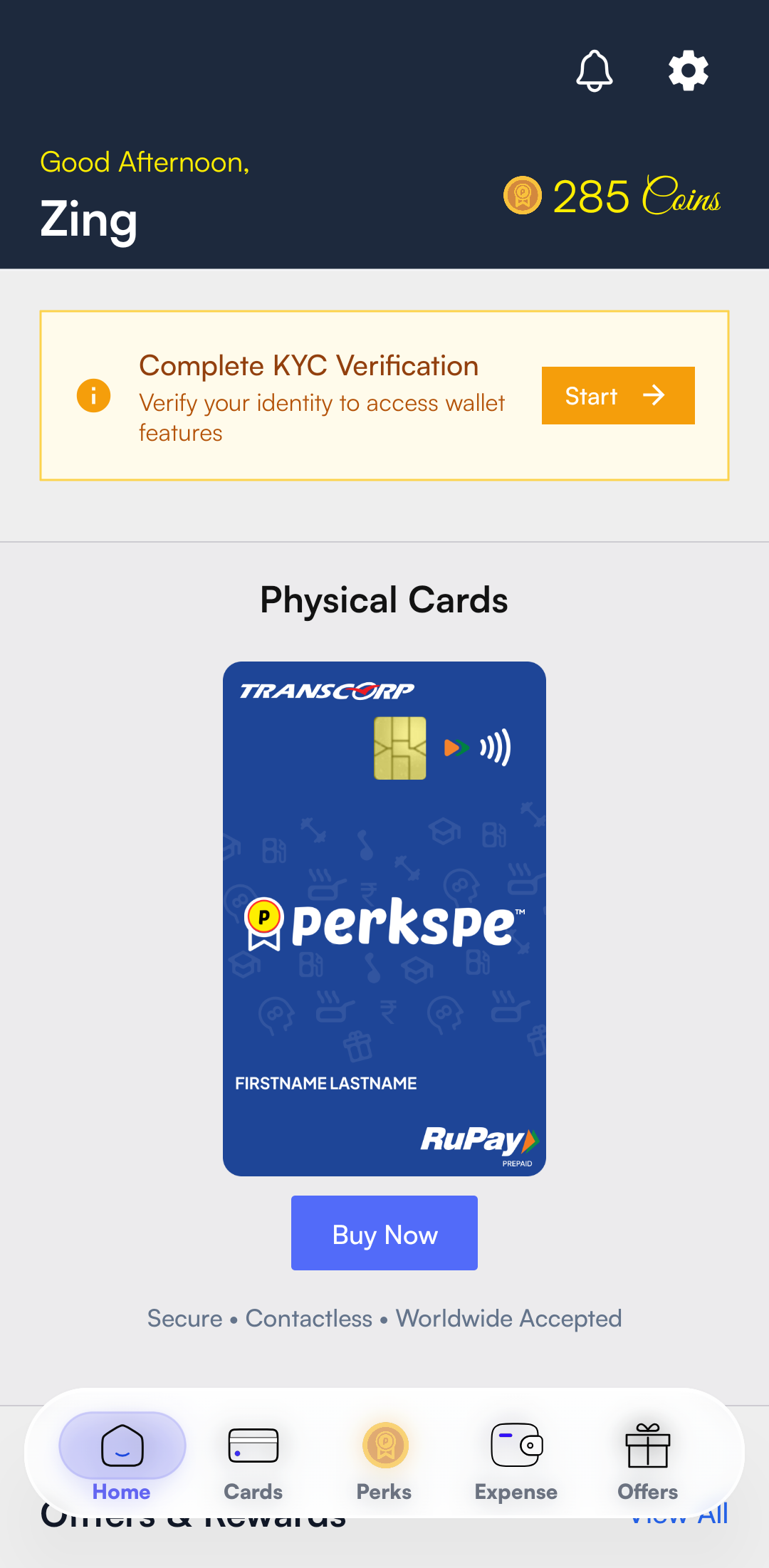
Task: Switch to the Perks tab
Action: [x=384, y=1460]
